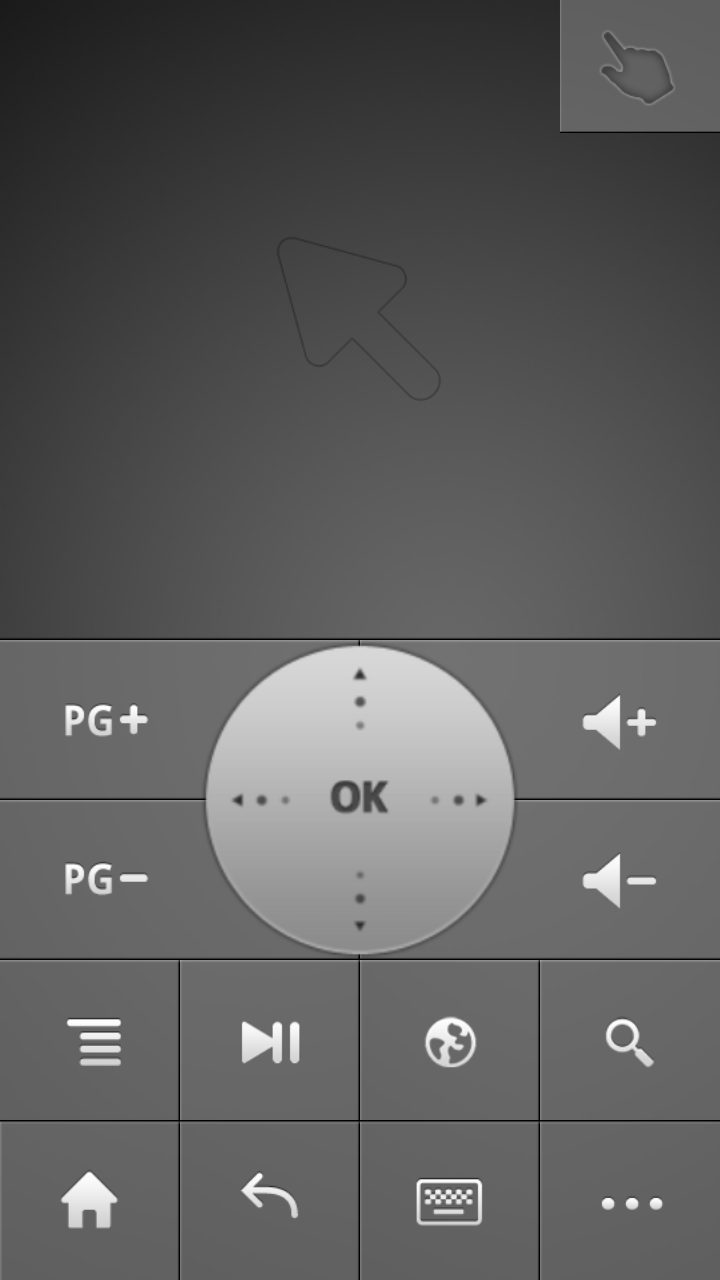
Task: Launch the web browser globe
Action: [450, 1042]
